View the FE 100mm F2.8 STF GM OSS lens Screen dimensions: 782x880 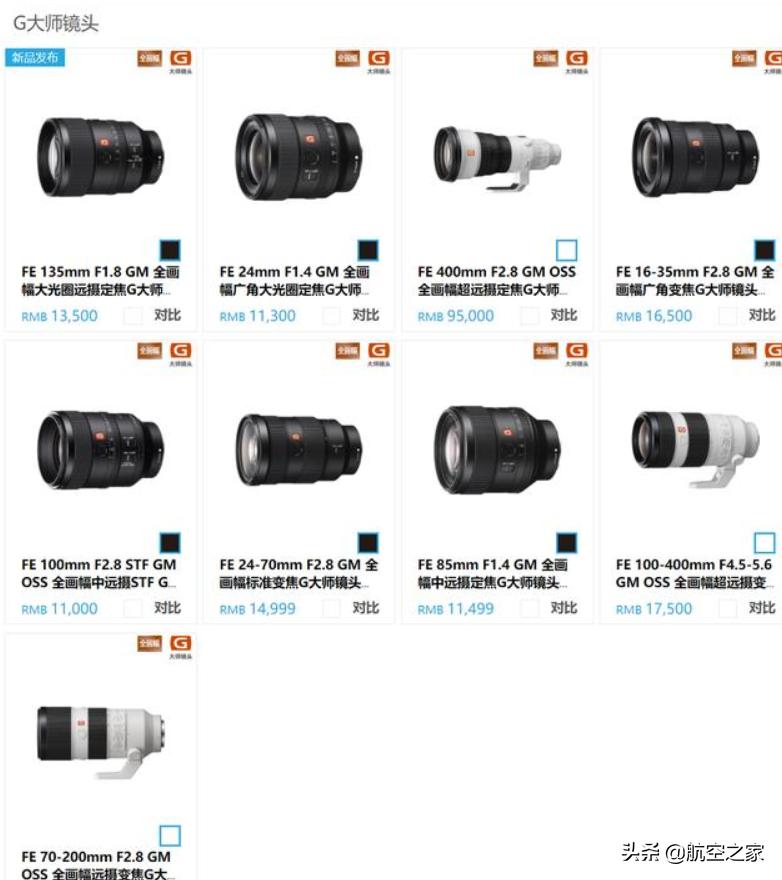pyautogui.click(x=100, y=449)
